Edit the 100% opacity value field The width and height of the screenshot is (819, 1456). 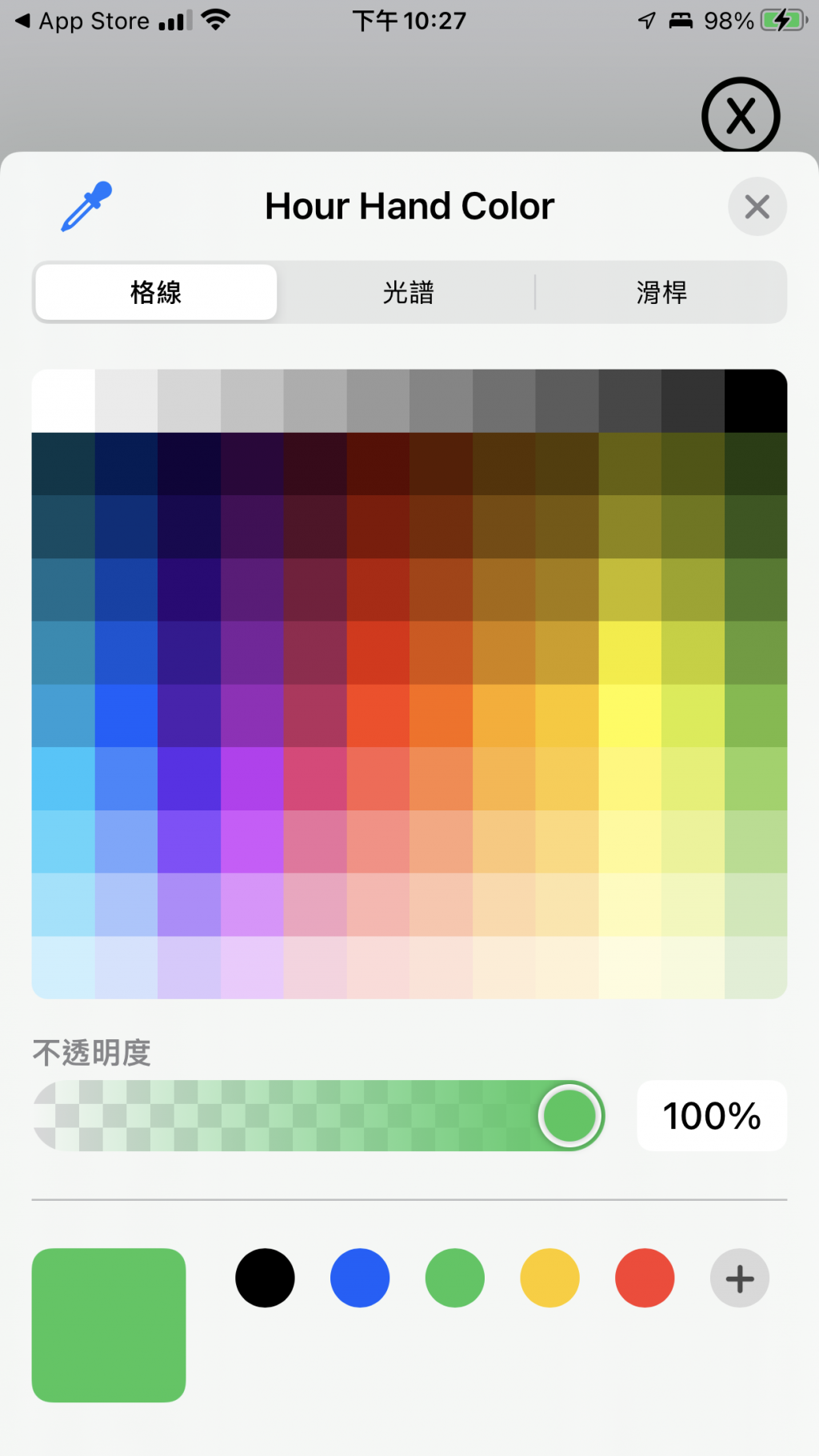pyautogui.click(x=711, y=1115)
